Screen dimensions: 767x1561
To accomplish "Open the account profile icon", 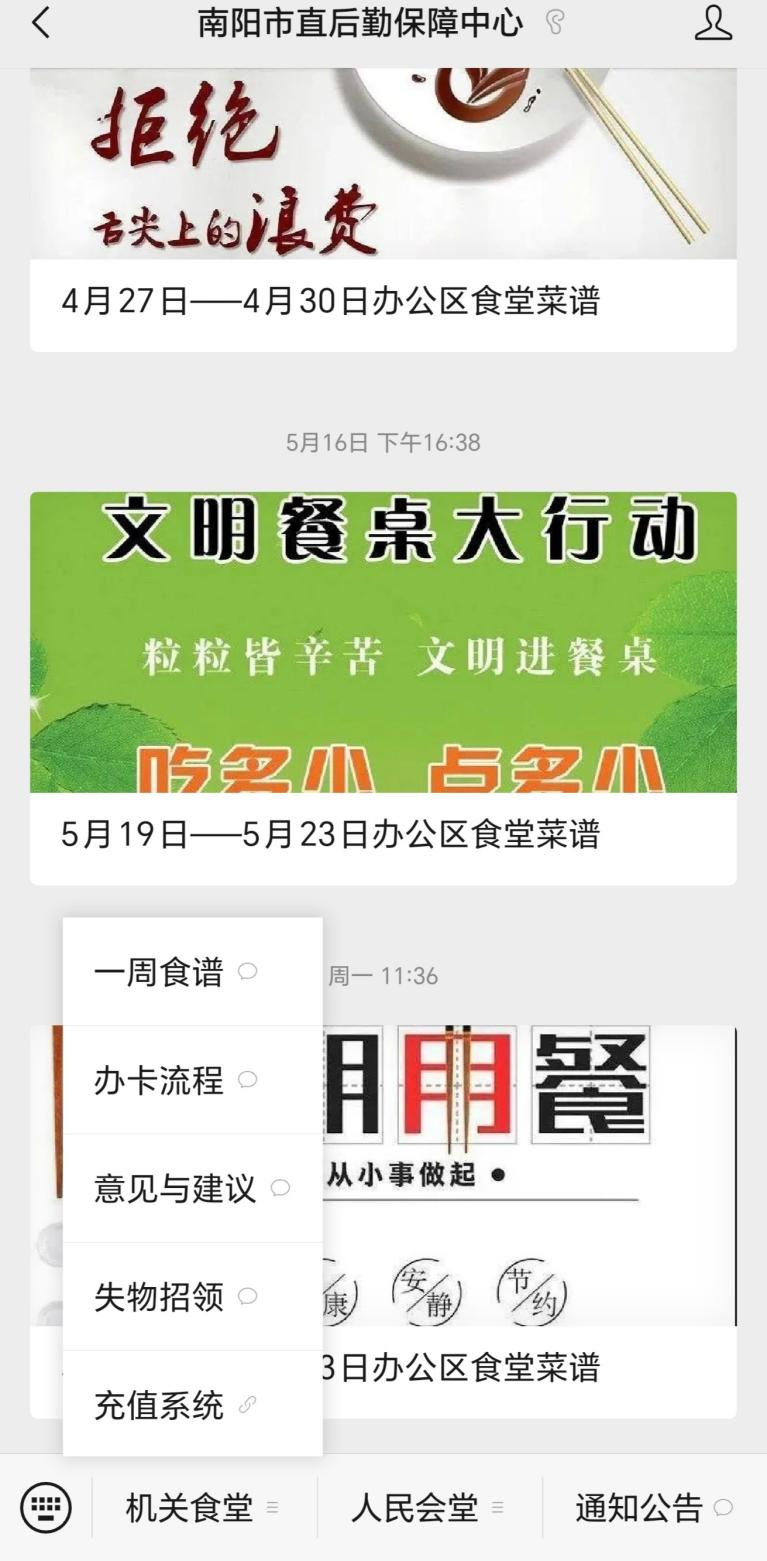I will 713,23.
